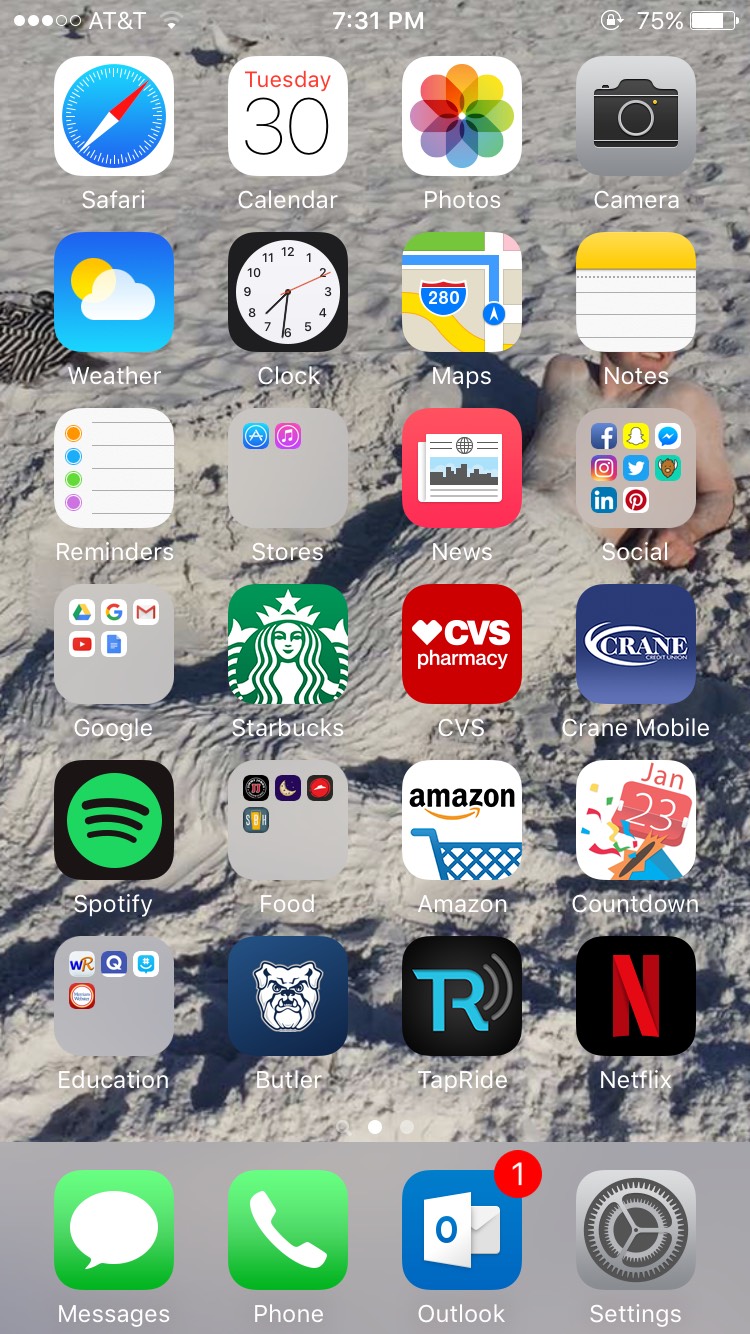Launch the Starbucks app
The height and width of the screenshot is (1334, 750).
point(287,644)
